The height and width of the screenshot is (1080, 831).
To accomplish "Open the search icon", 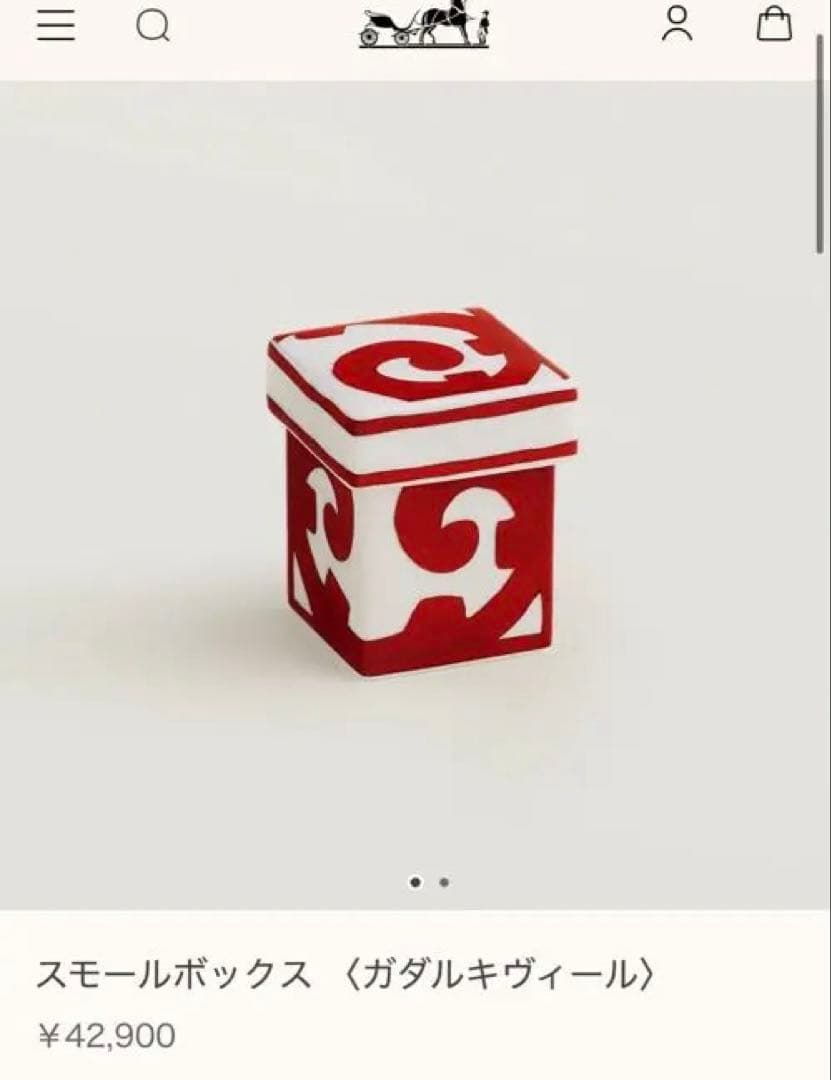I will pyautogui.click(x=153, y=25).
